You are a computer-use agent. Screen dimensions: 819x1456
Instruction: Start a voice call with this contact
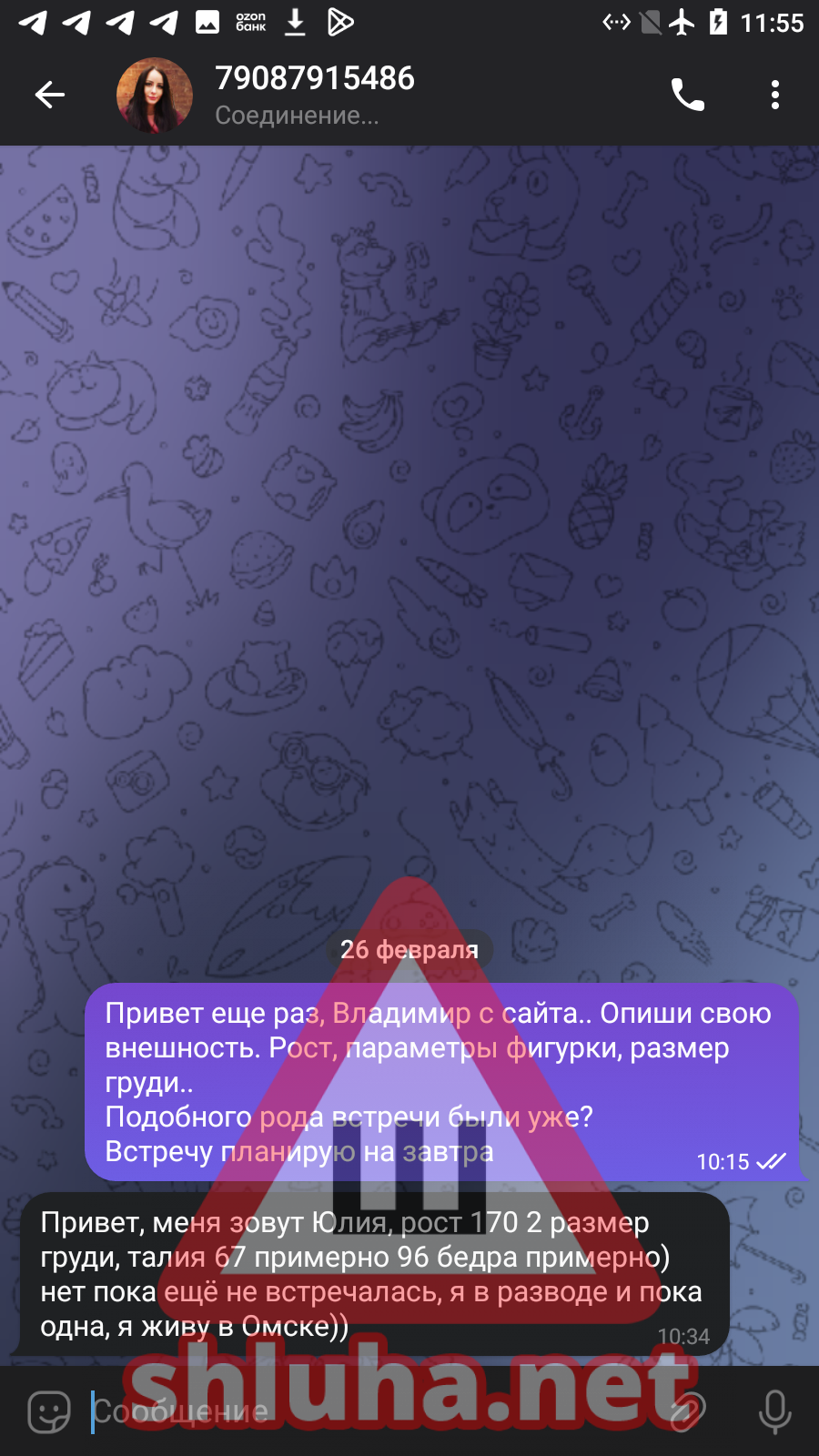(688, 95)
